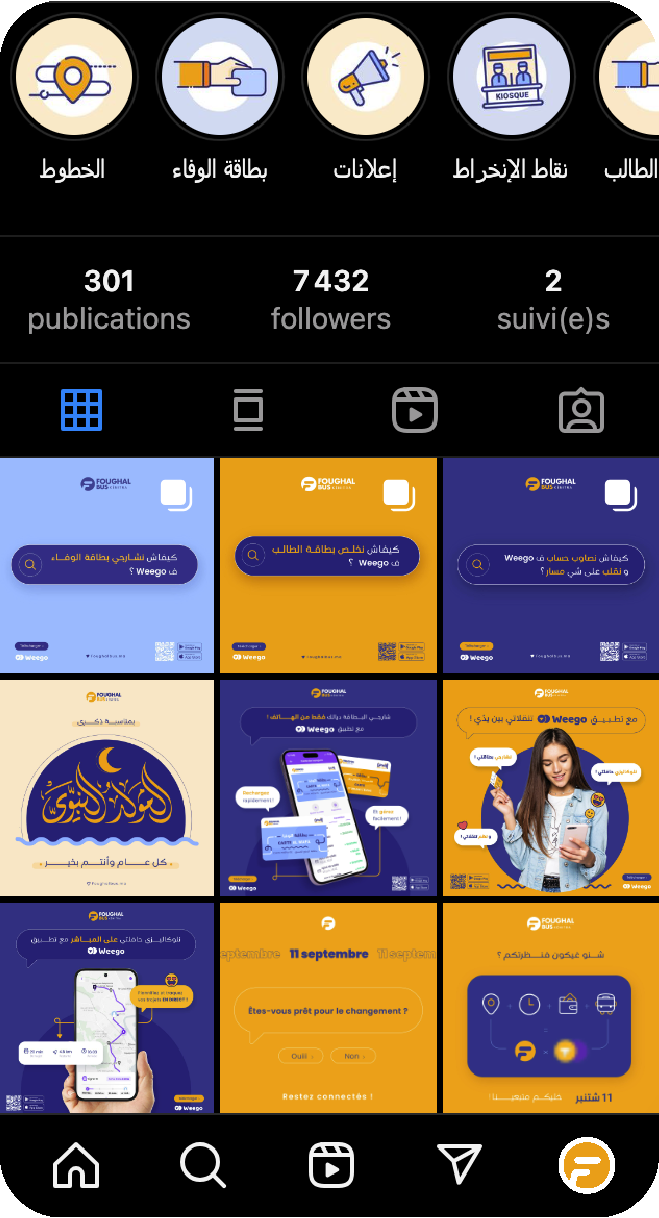Switch to the posts grid tab

pos(82,410)
